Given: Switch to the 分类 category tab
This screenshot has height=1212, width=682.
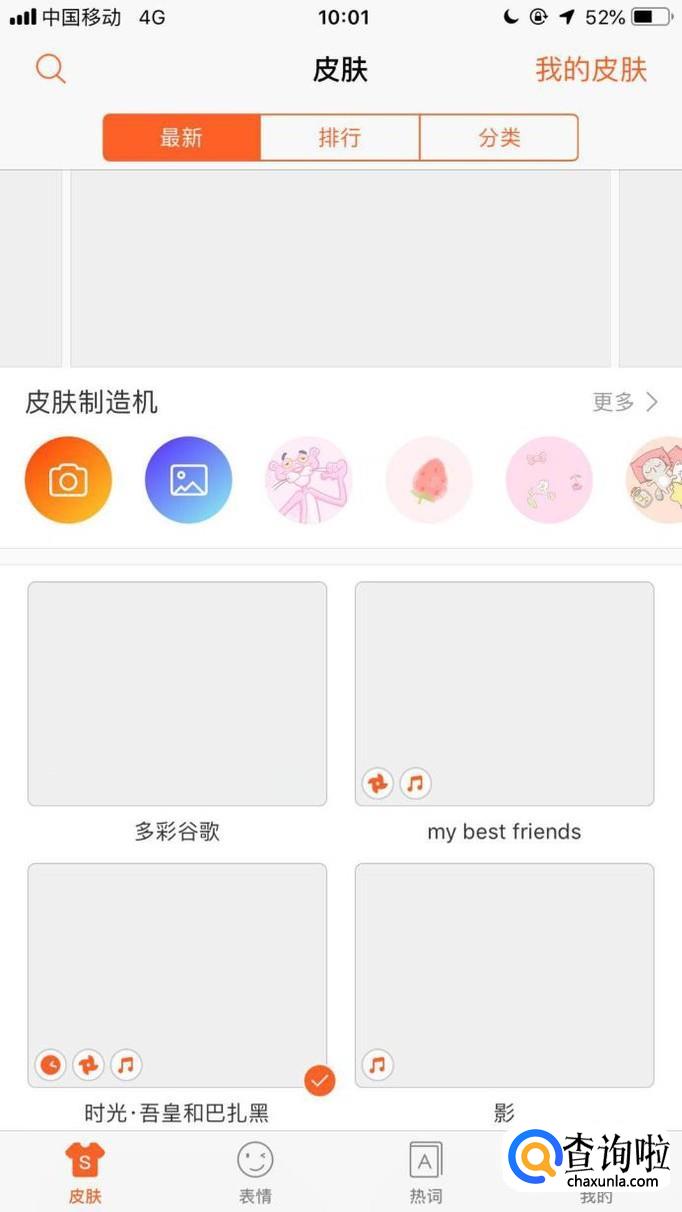Looking at the screenshot, I should coord(499,138).
